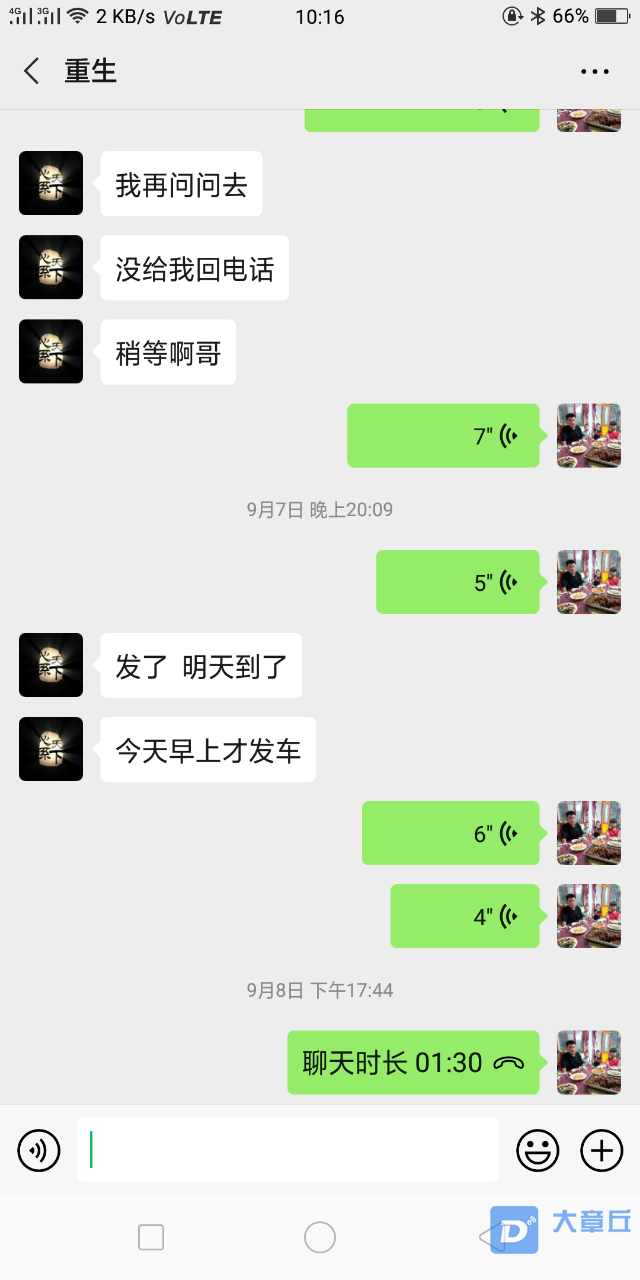
Task: Go back from the 重生 chat
Action: (32, 71)
